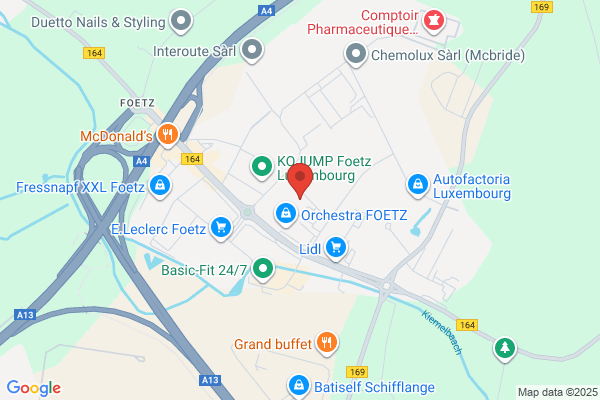The image size is (600, 400).
Task: Tap the Comptoir Pharmaceutique pharmacy pin
Action: pos(434,21)
